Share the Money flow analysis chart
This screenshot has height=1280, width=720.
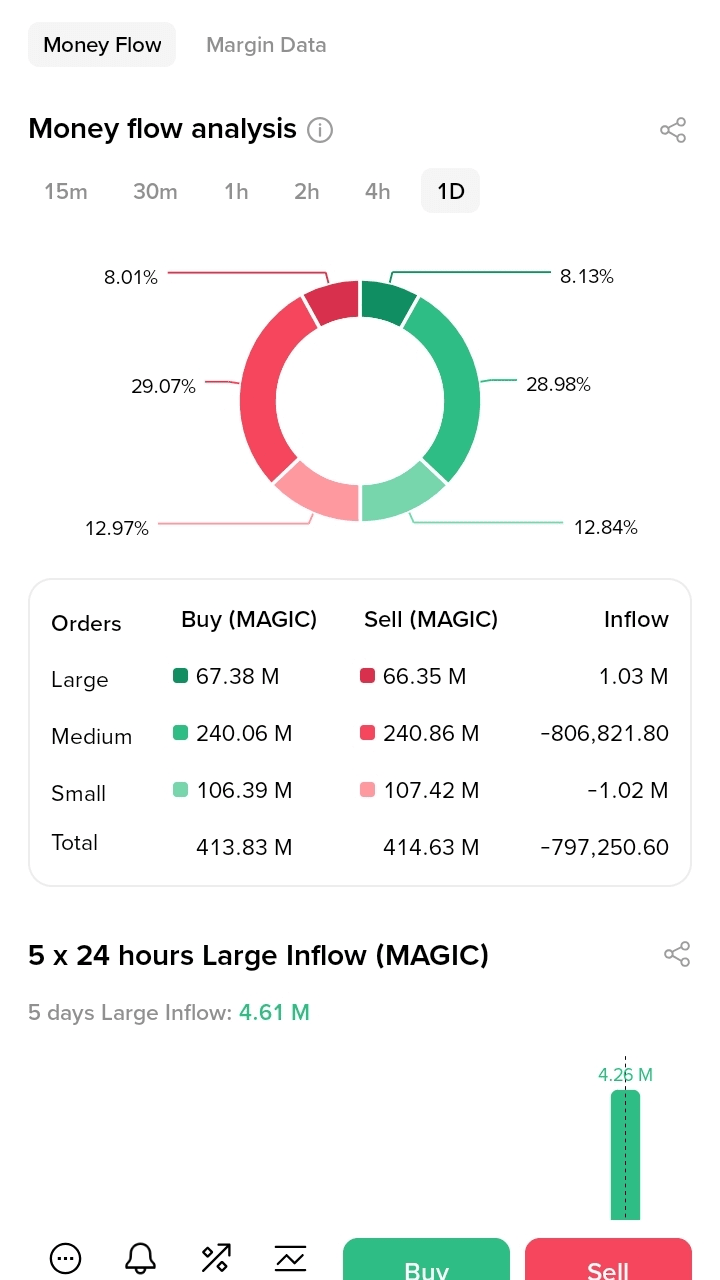tap(673, 130)
